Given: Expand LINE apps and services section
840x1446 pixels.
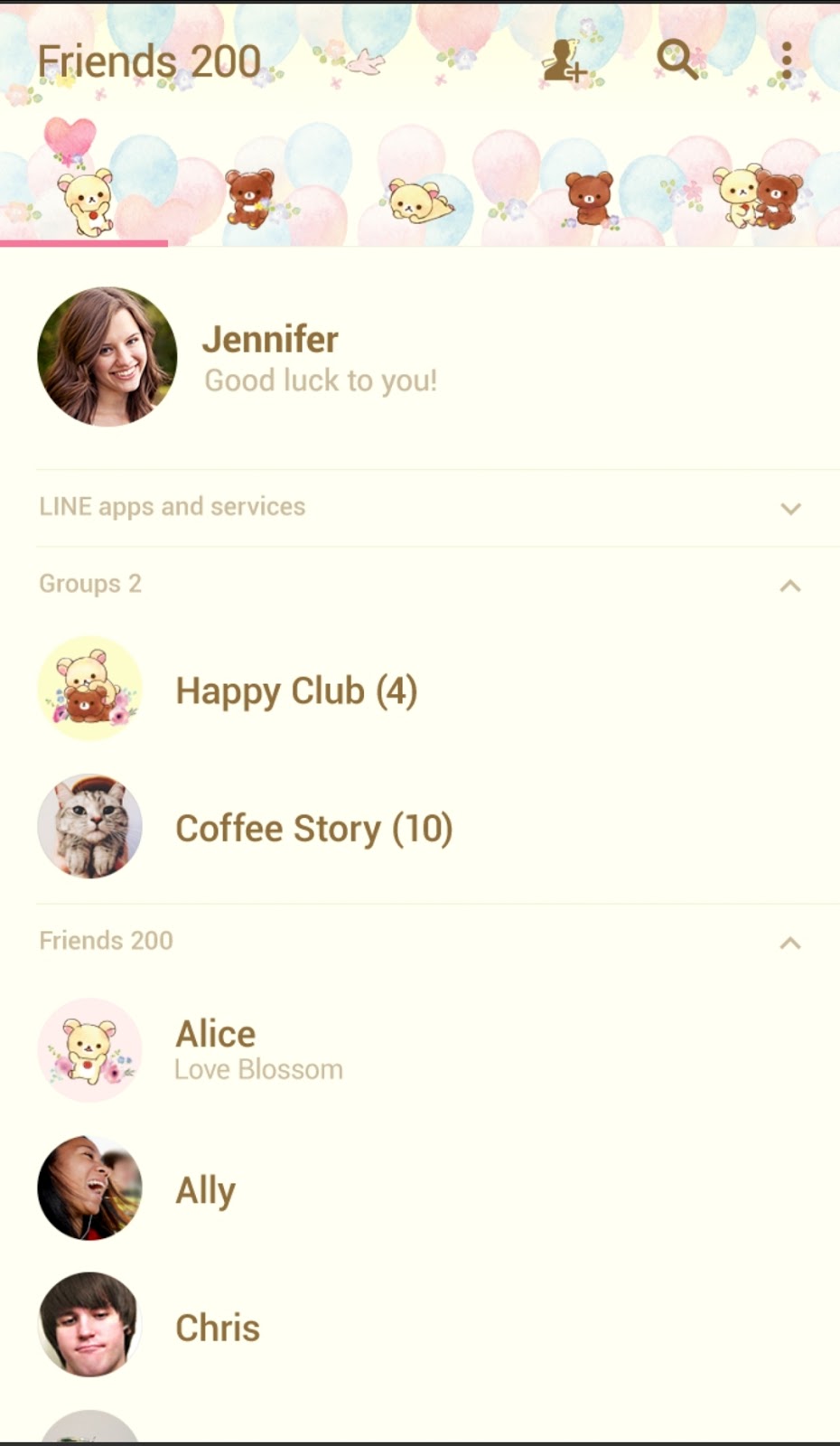Looking at the screenshot, I should click(x=789, y=508).
